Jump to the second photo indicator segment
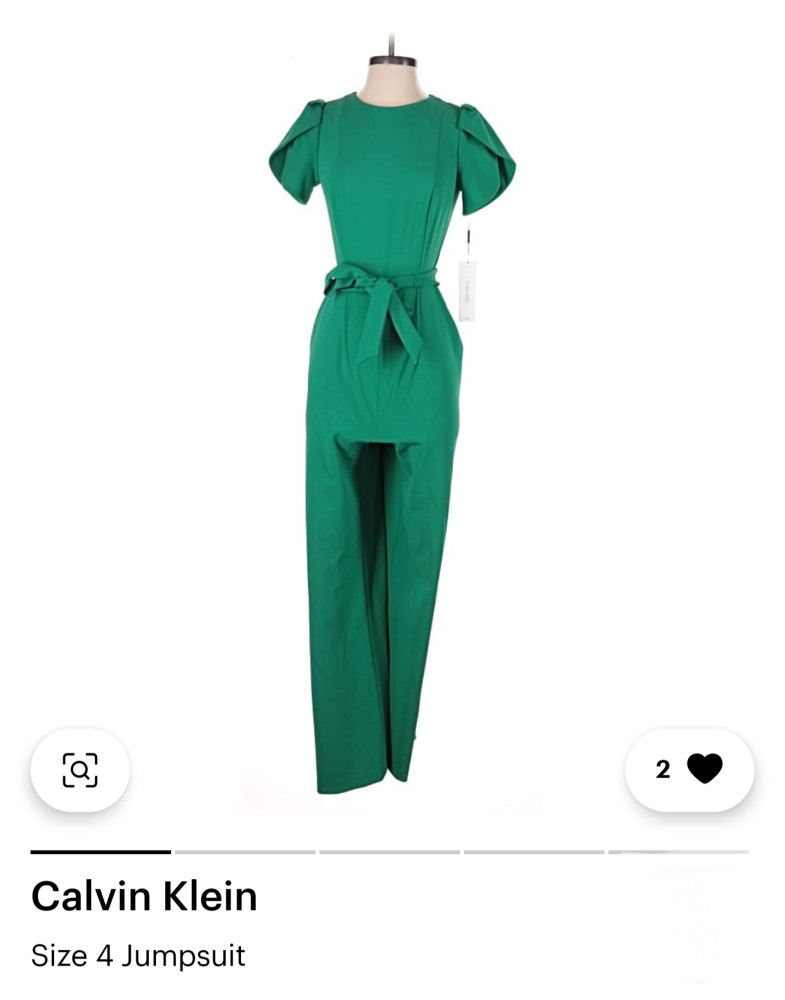The width and height of the screenshot is (785, 1000). tap(245, 852)
